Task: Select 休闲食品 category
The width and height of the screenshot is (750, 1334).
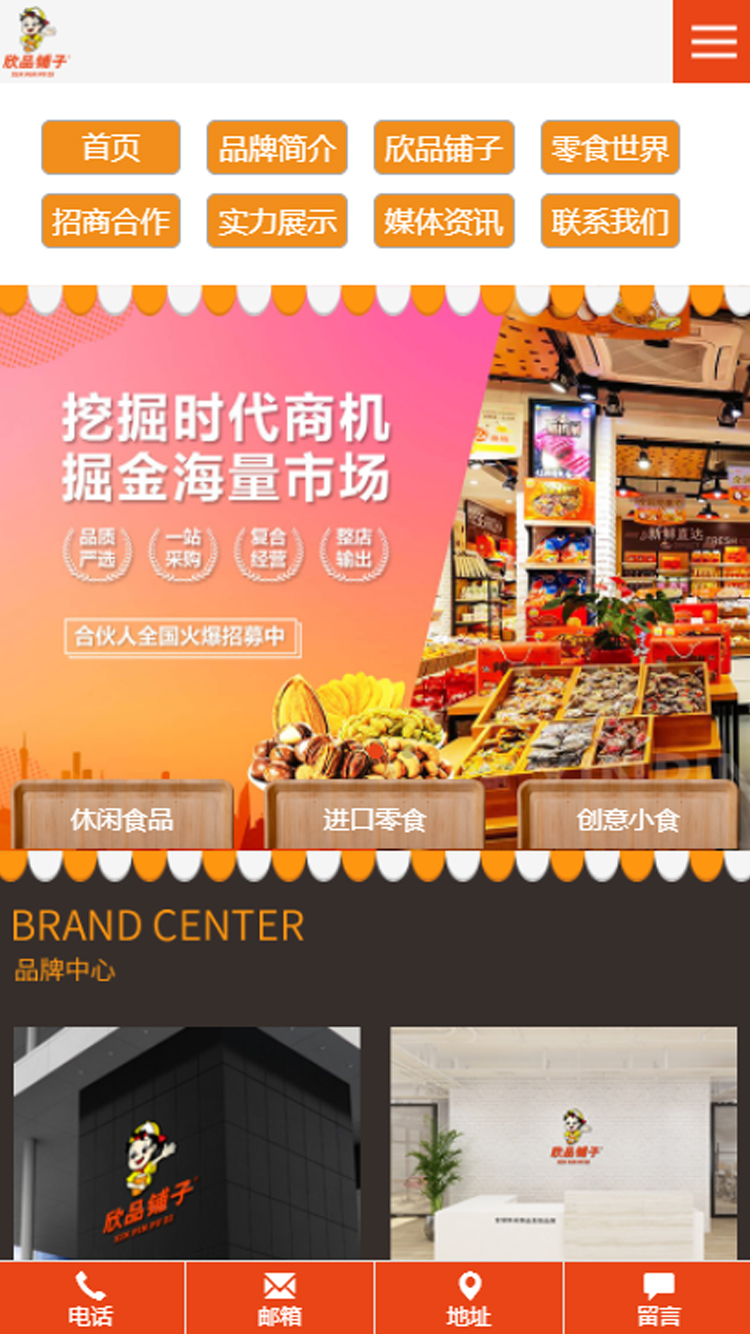Action: point(123,818)
